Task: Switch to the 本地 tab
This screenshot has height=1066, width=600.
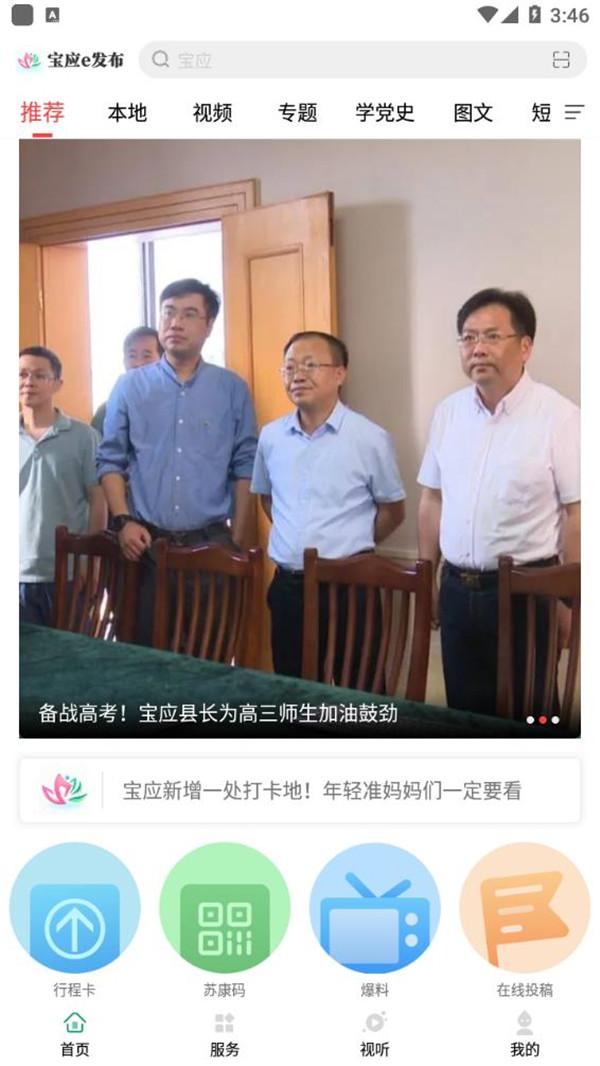Action: tap(127, 113)
